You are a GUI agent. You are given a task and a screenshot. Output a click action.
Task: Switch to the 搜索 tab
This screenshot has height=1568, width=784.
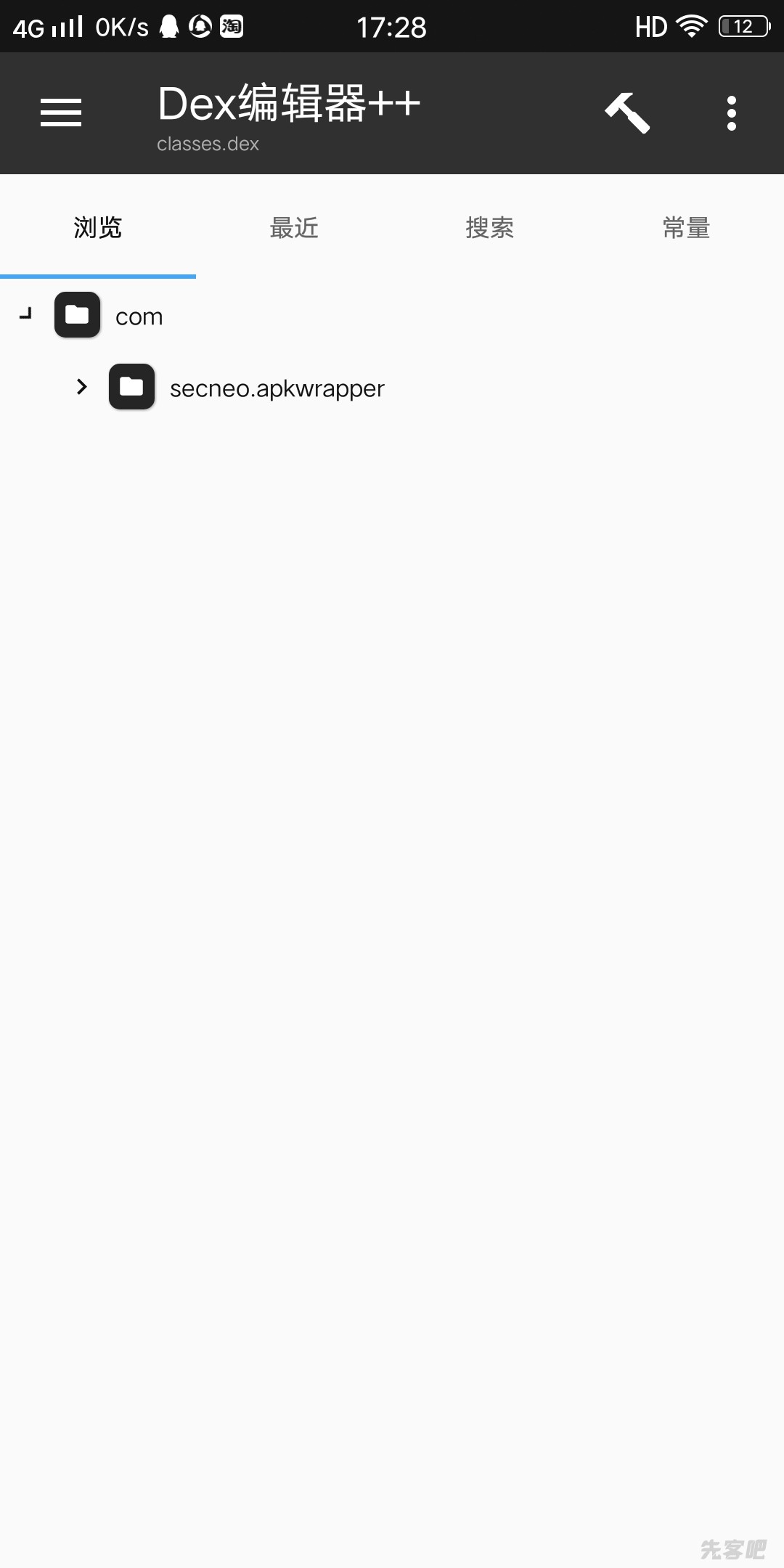click(x=490, y=228)
